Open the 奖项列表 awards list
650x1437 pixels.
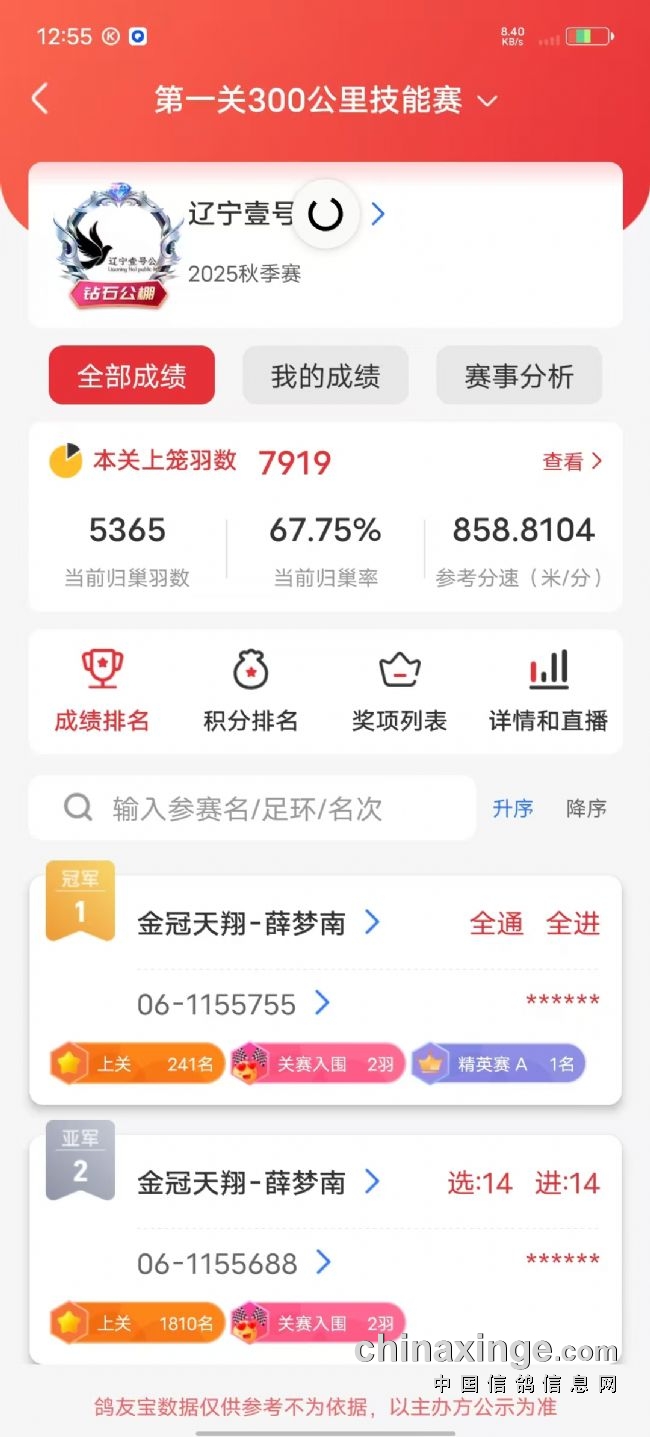click(x=399, y=691)
